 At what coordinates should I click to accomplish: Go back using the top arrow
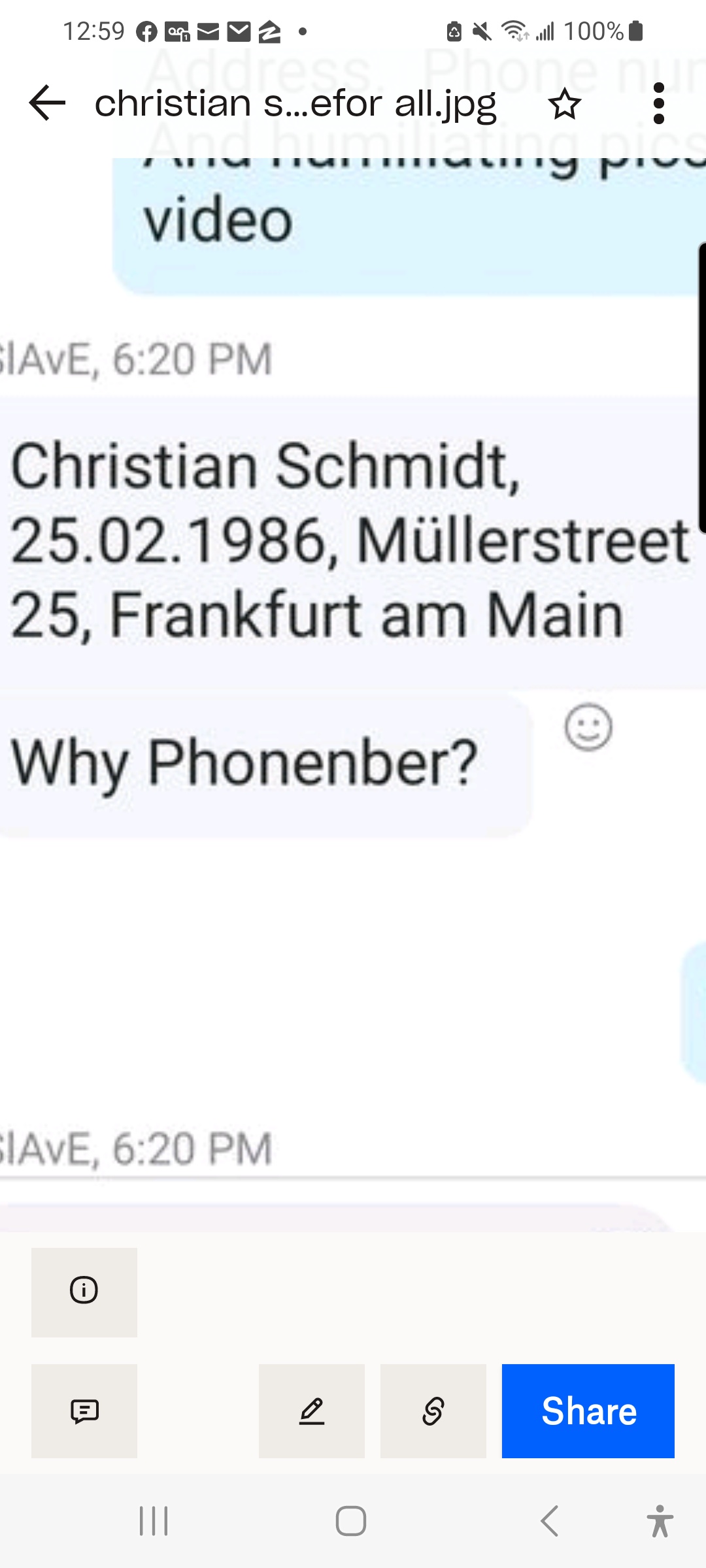(47, 103)
